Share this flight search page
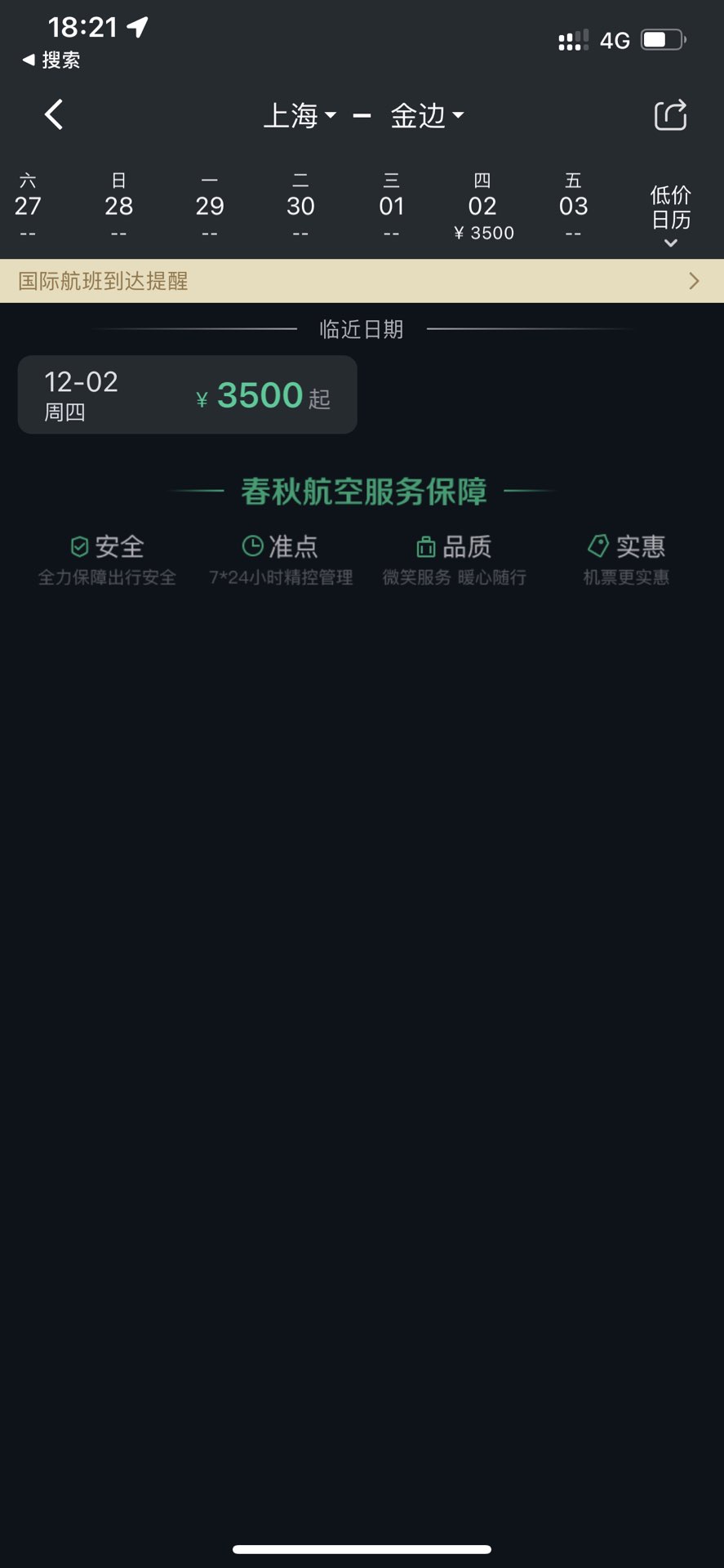 670,115
